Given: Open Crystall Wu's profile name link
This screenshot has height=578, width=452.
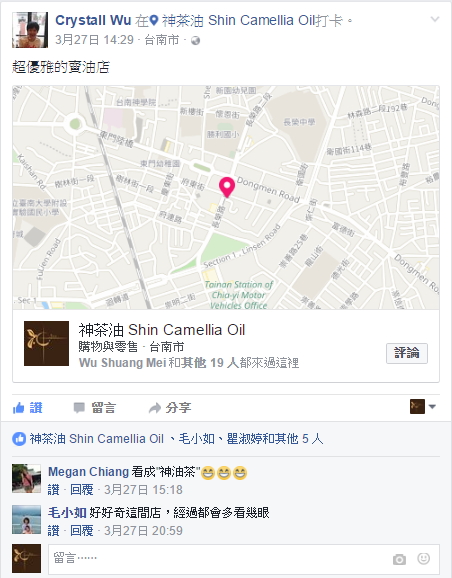Looking at the screenshot, I should [x=93, y=20].
